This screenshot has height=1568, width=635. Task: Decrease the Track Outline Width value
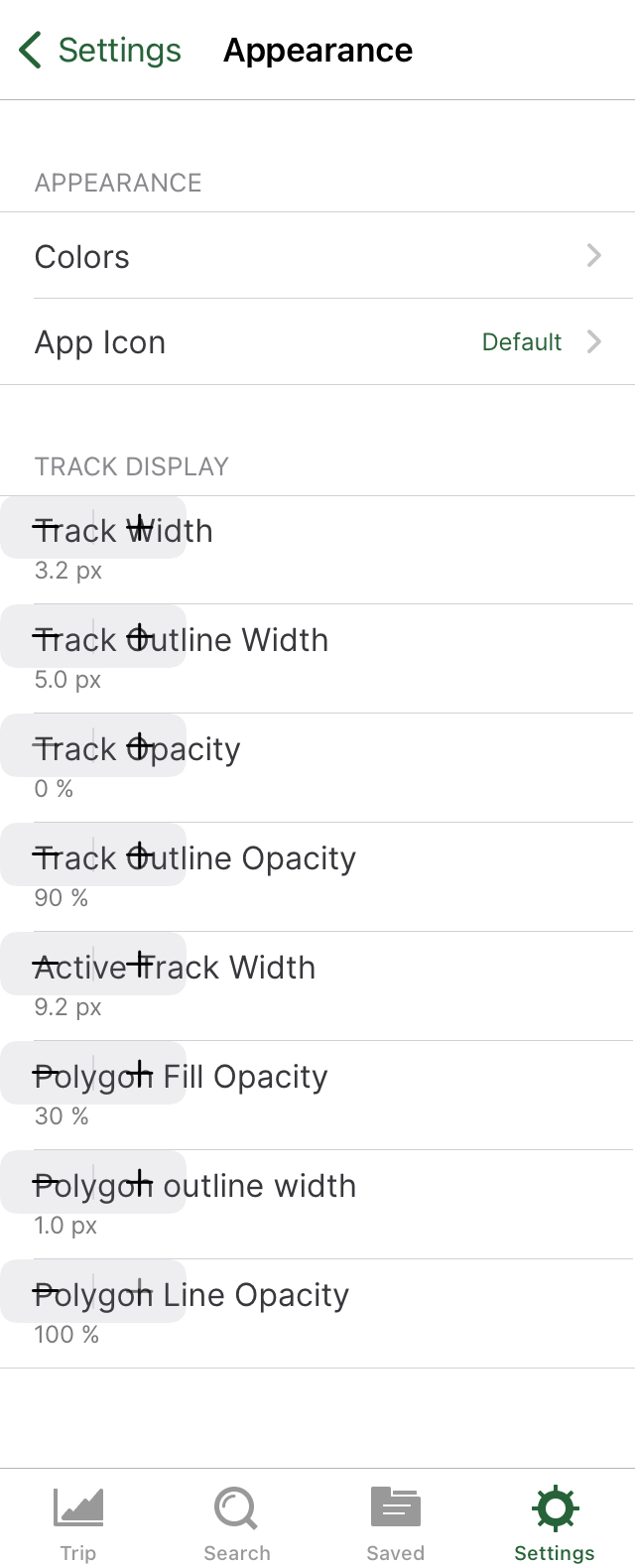[47, 637]
